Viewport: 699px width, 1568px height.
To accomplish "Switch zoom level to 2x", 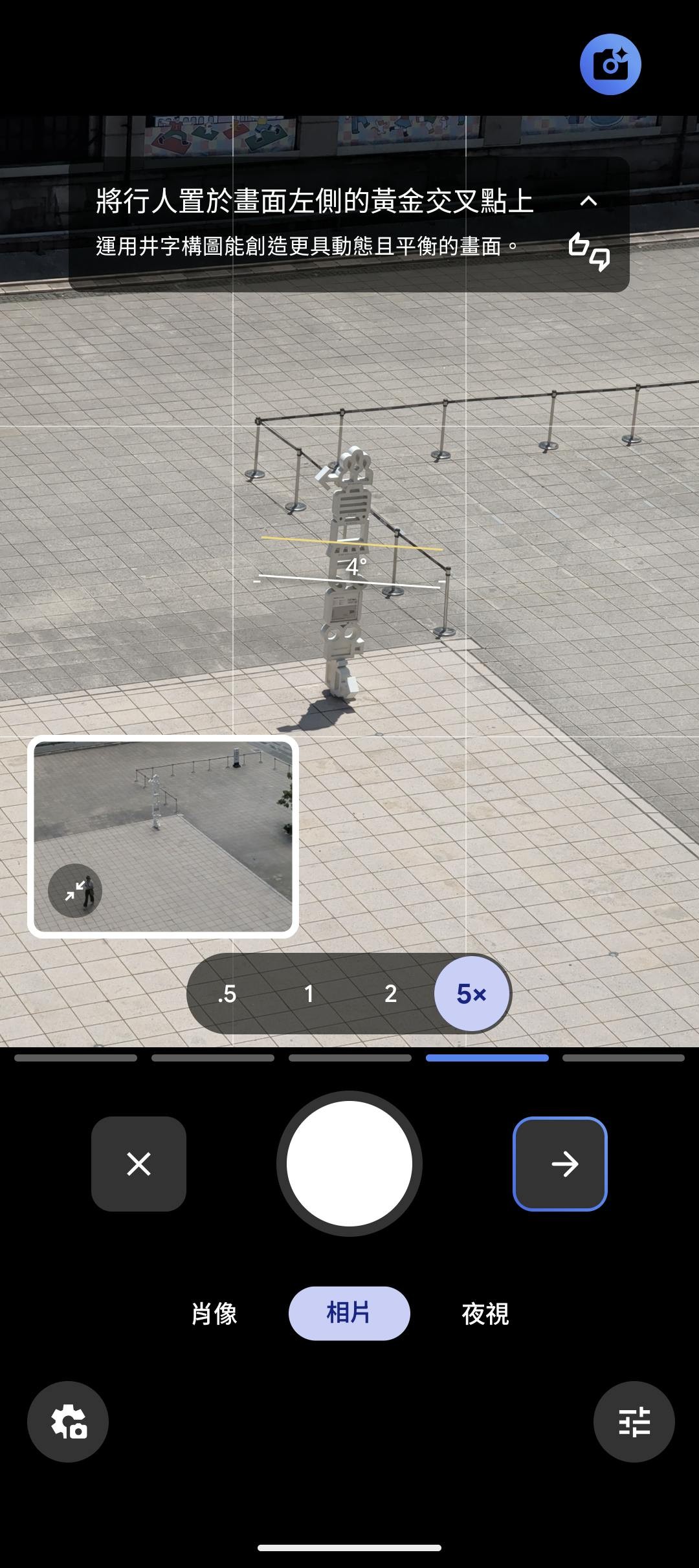I will click(390, 994).
